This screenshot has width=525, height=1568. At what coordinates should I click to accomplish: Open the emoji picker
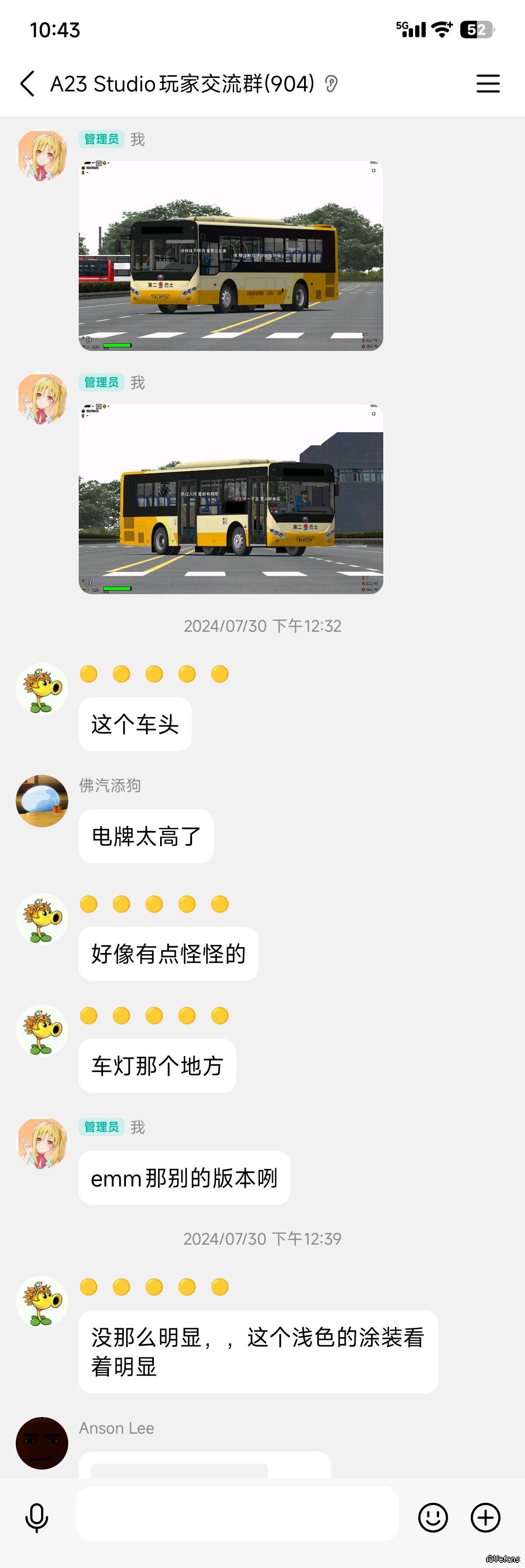(x=433, y=1517)
